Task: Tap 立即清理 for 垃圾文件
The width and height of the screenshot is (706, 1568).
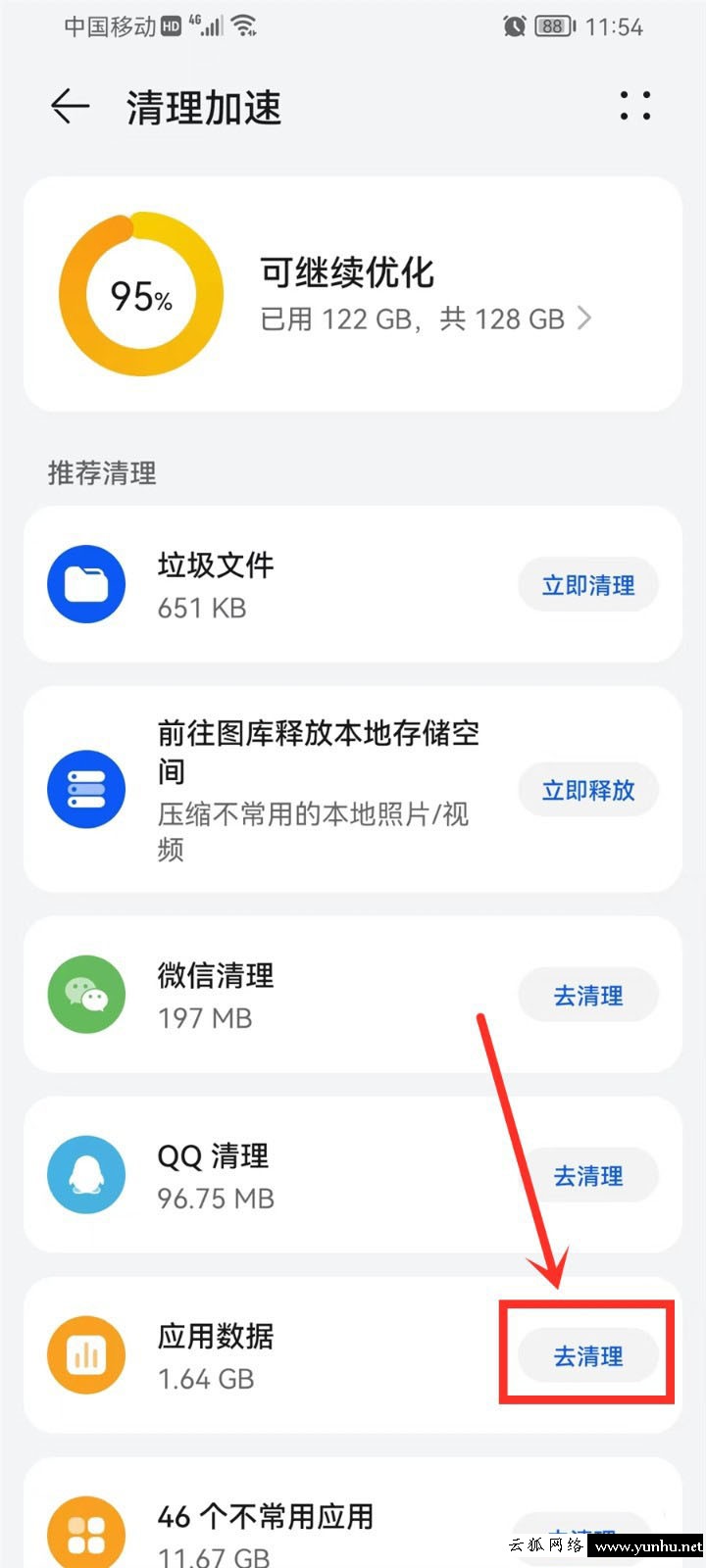Action: point(588,585)
